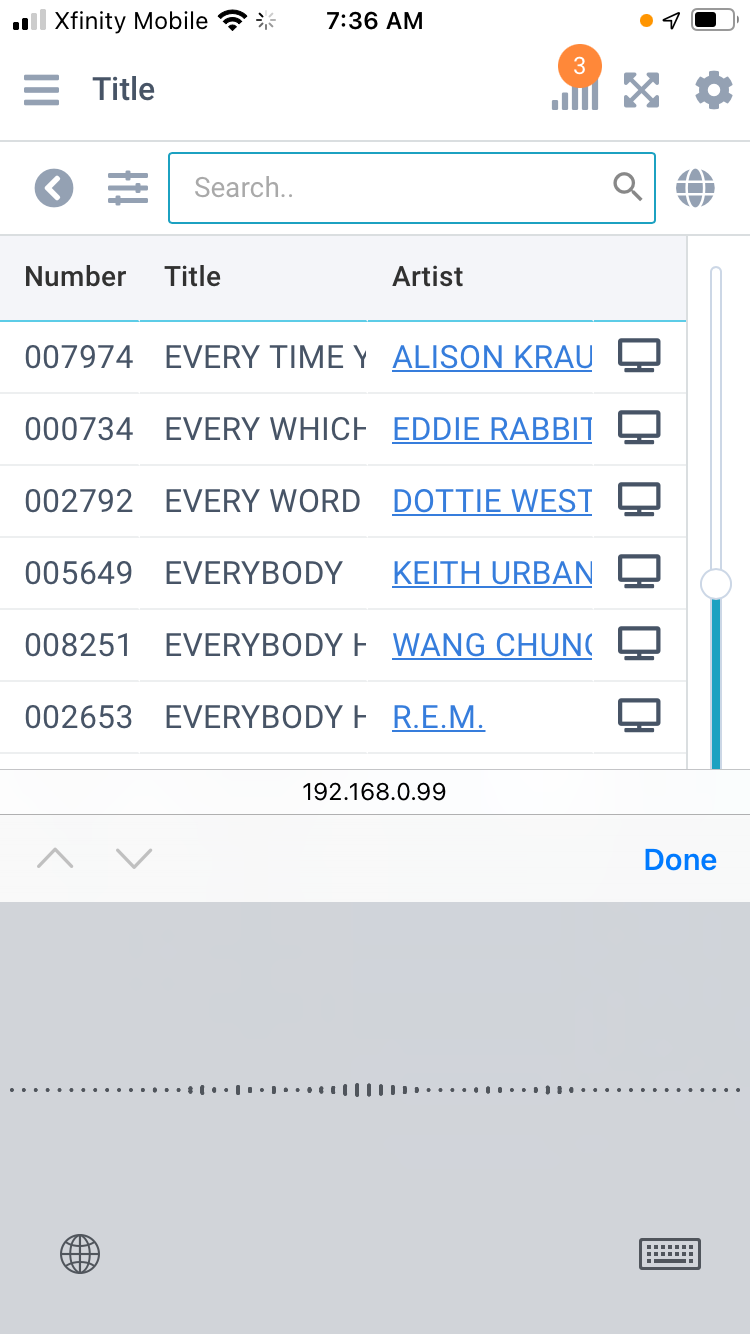Sort by the Number column header
Image resolution: width=750 pixels, height=1334 pixels.
(75, 277)
